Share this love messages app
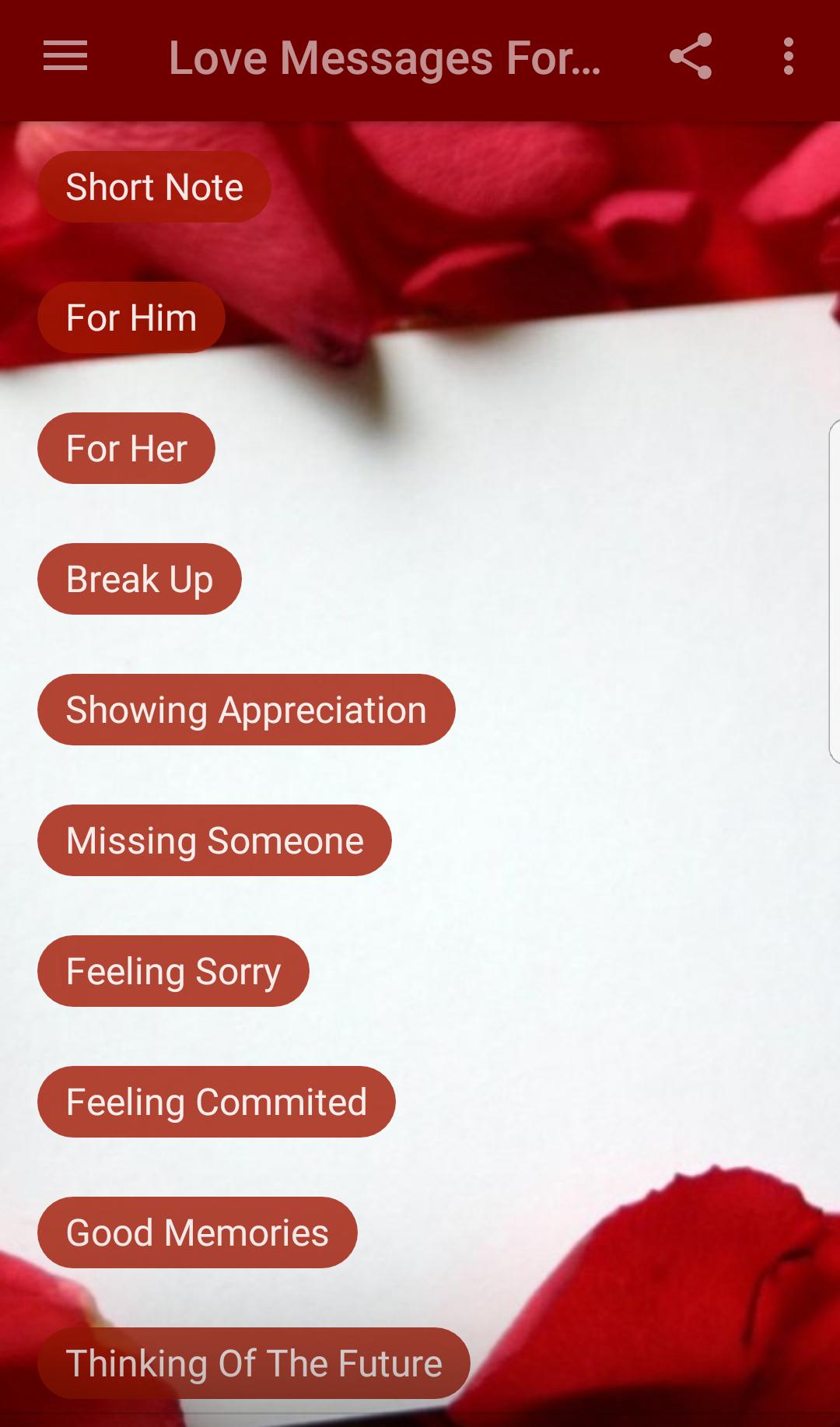Screen dimensions: 840x1427 691,57
